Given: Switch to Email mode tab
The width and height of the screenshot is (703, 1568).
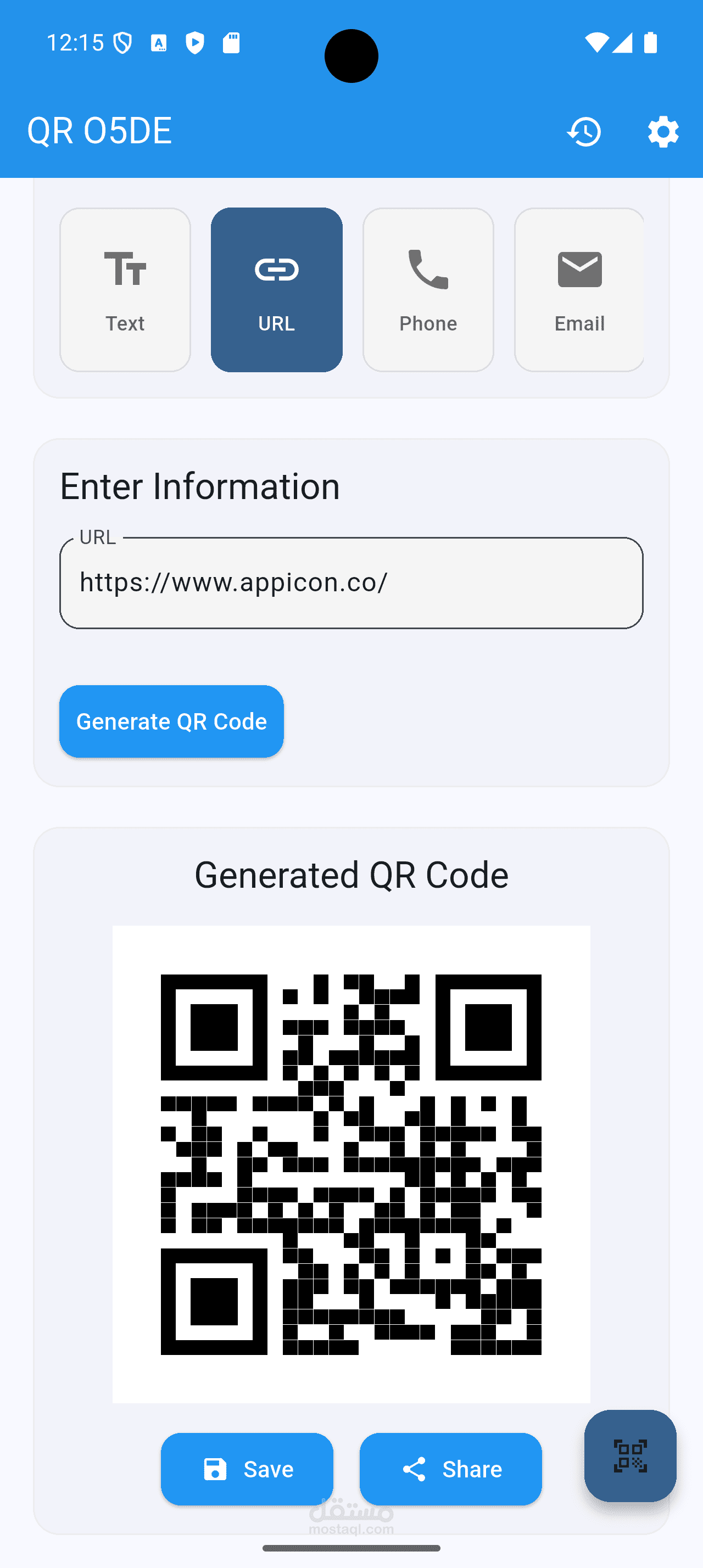Looking at the screenshot, I should coord(579,289).
